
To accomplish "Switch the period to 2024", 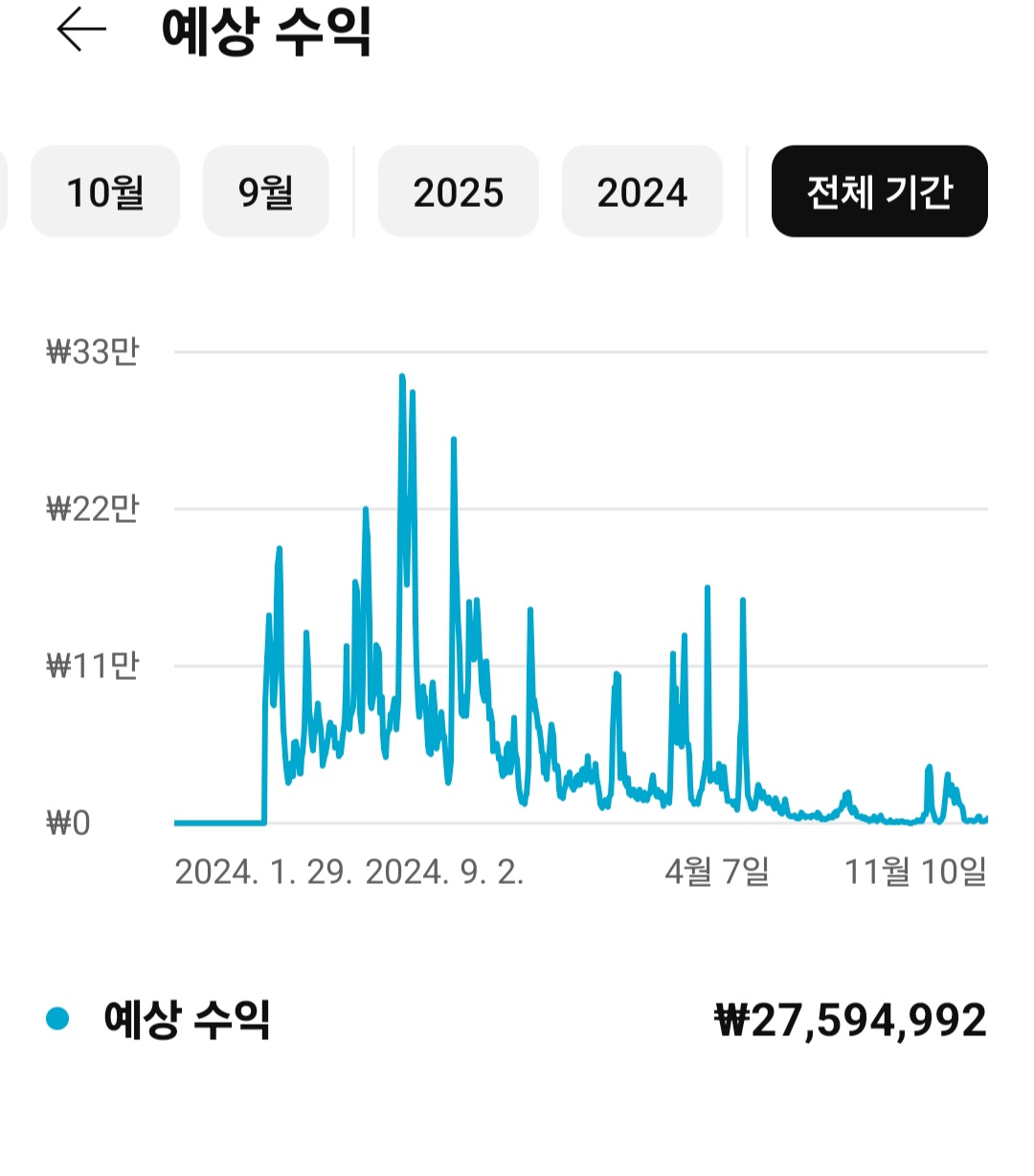I will point(641,192).
